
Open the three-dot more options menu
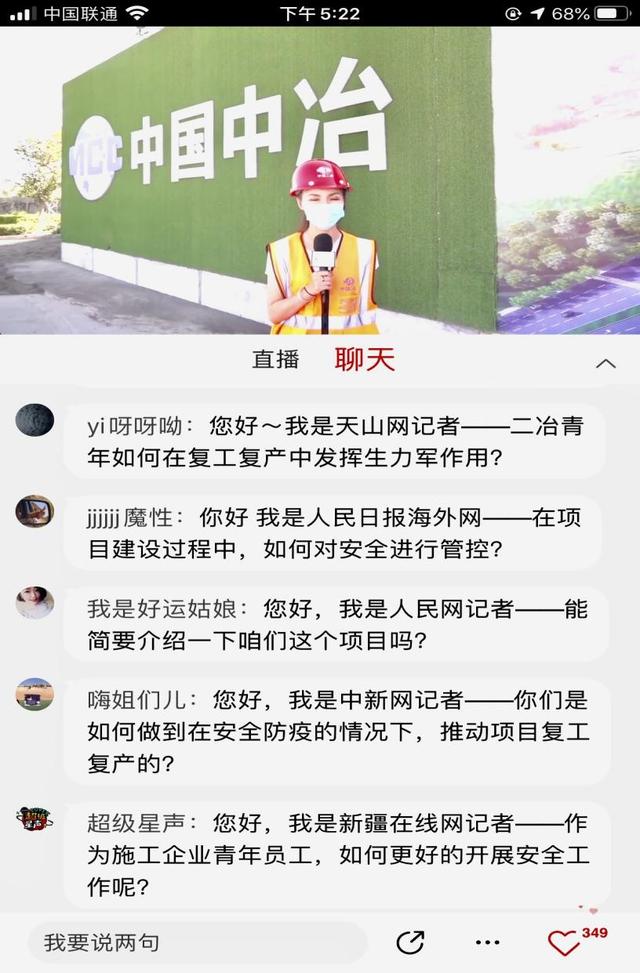[x=487, y=942]
